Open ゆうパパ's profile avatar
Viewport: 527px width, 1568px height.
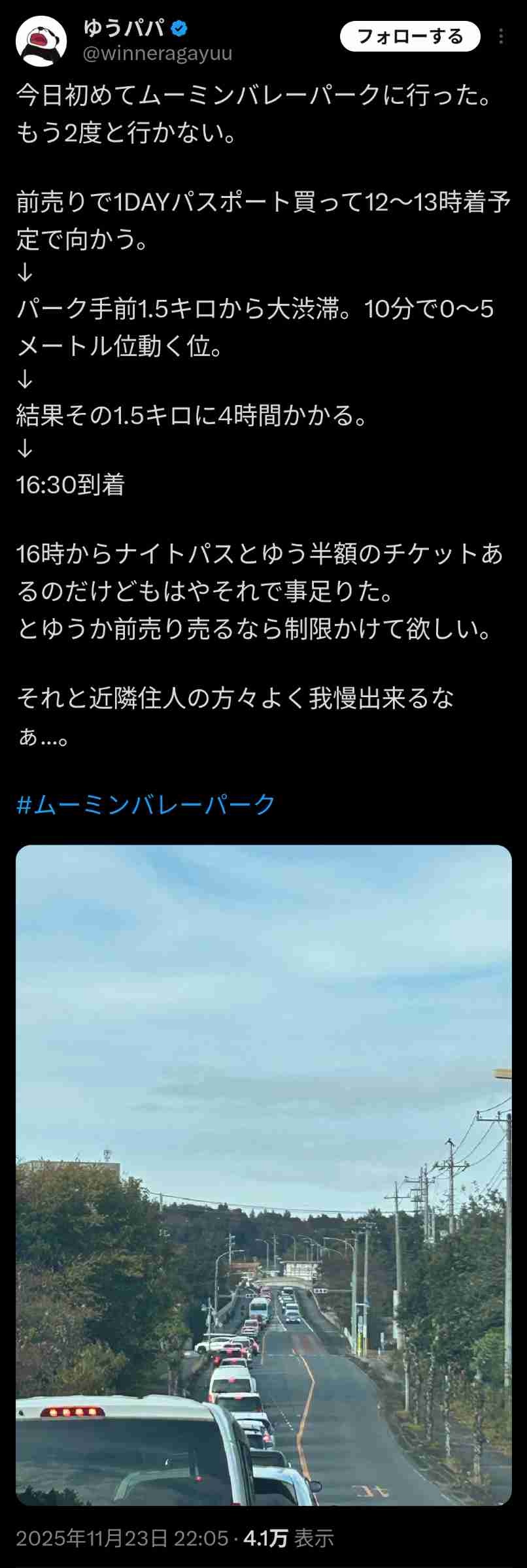point(41,41)
